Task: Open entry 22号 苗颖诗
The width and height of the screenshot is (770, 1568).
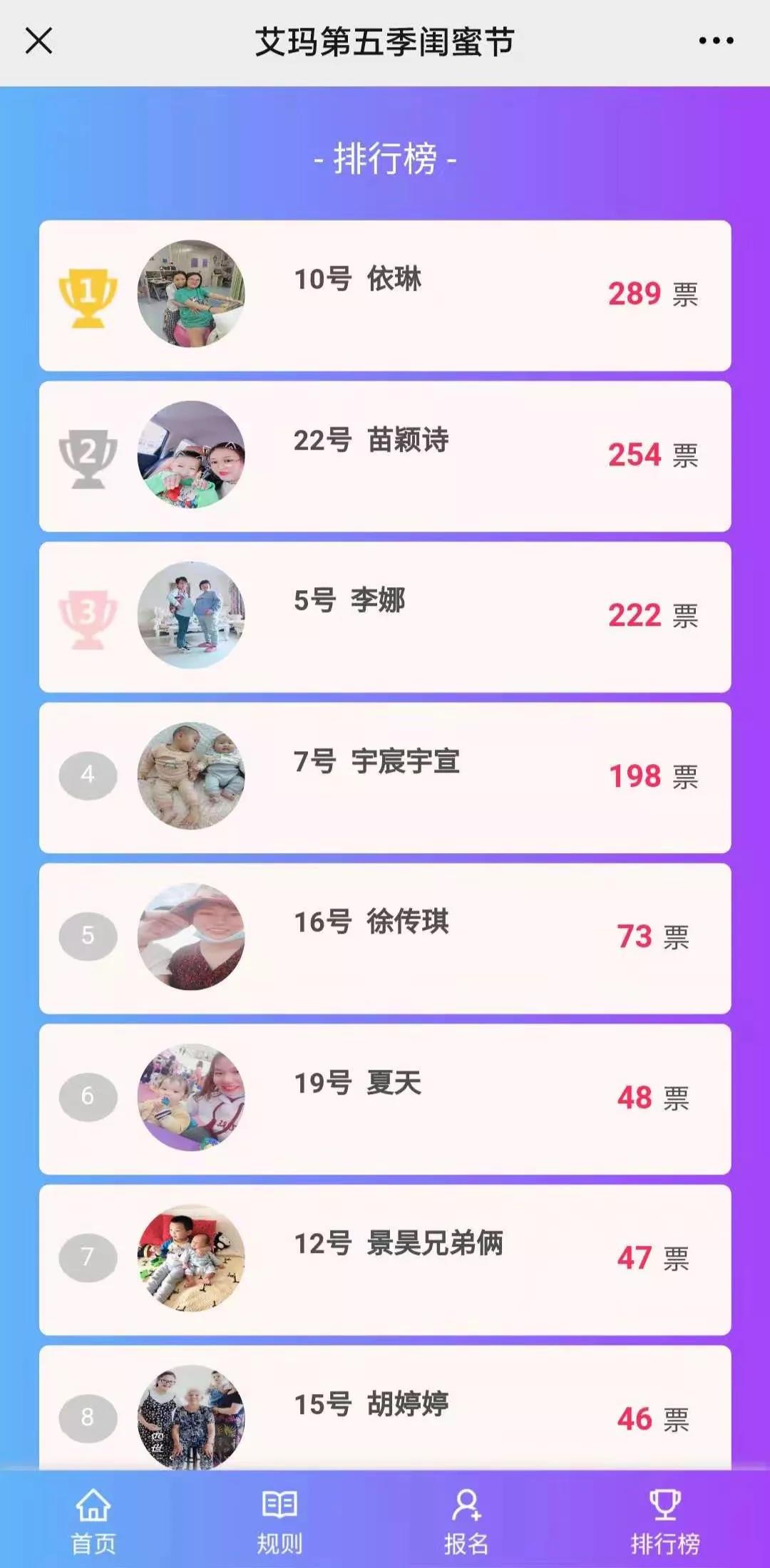Action: 385,456
